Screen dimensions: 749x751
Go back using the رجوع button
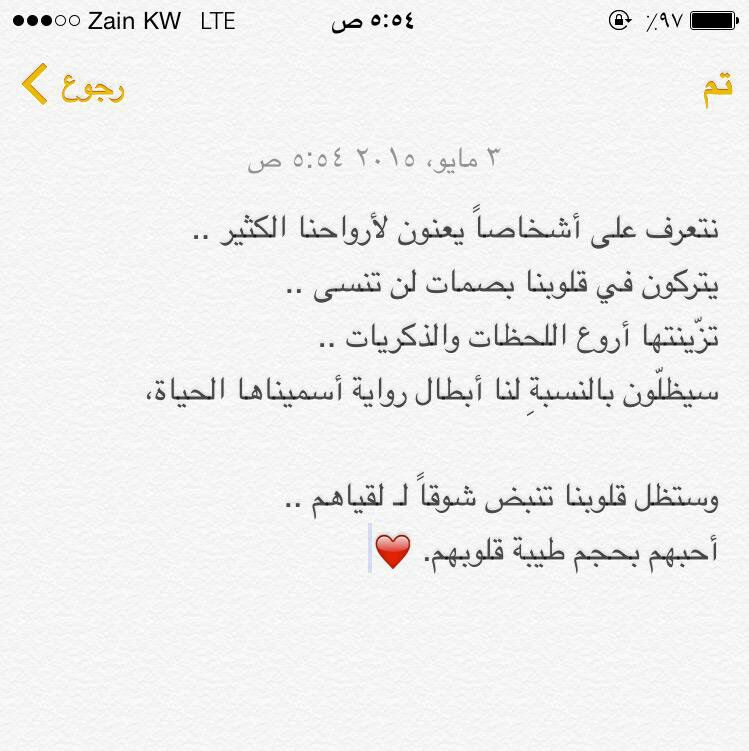click(73, 86)
